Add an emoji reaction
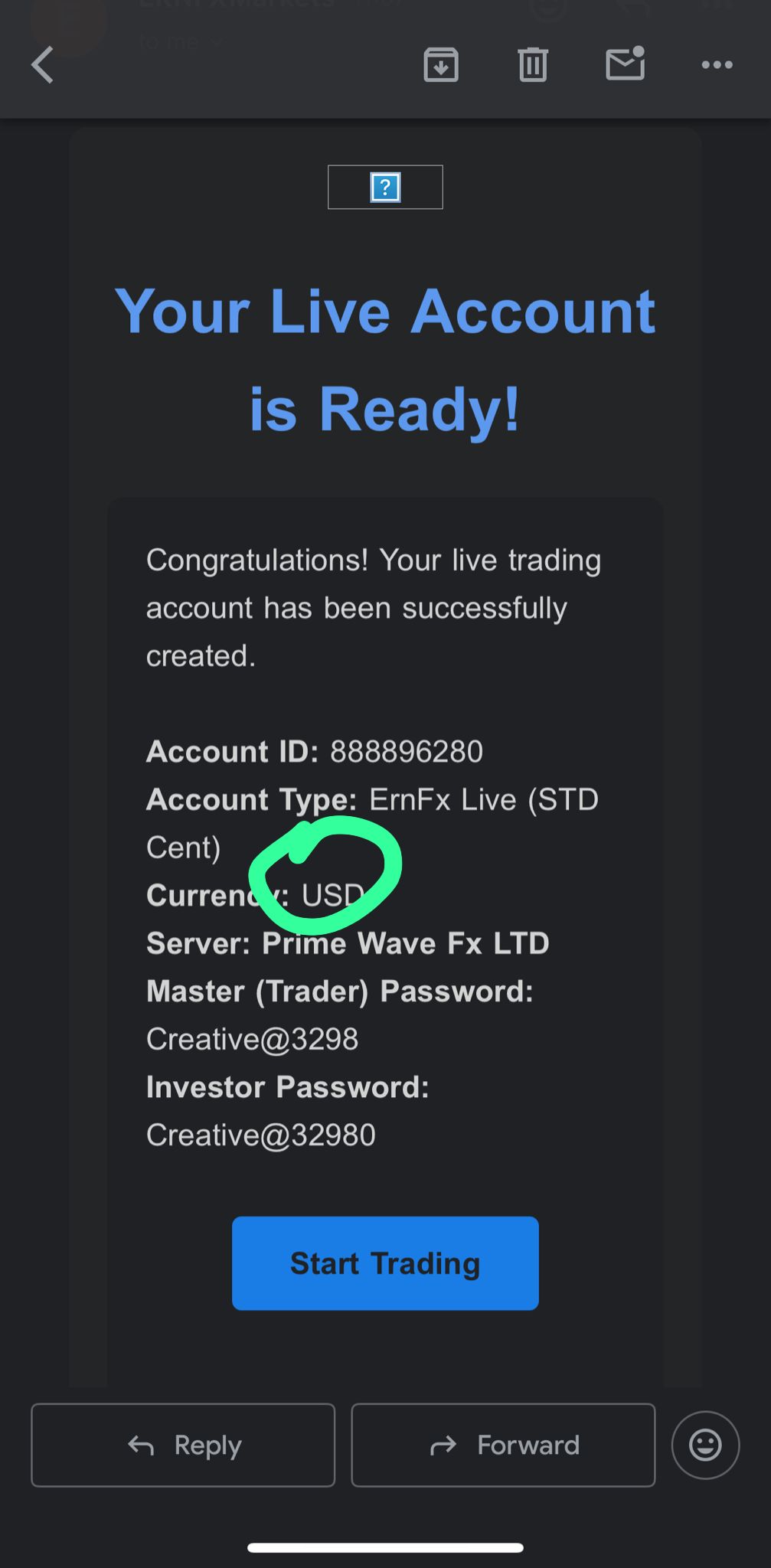771x1568 pixels. pos(705,1445)
